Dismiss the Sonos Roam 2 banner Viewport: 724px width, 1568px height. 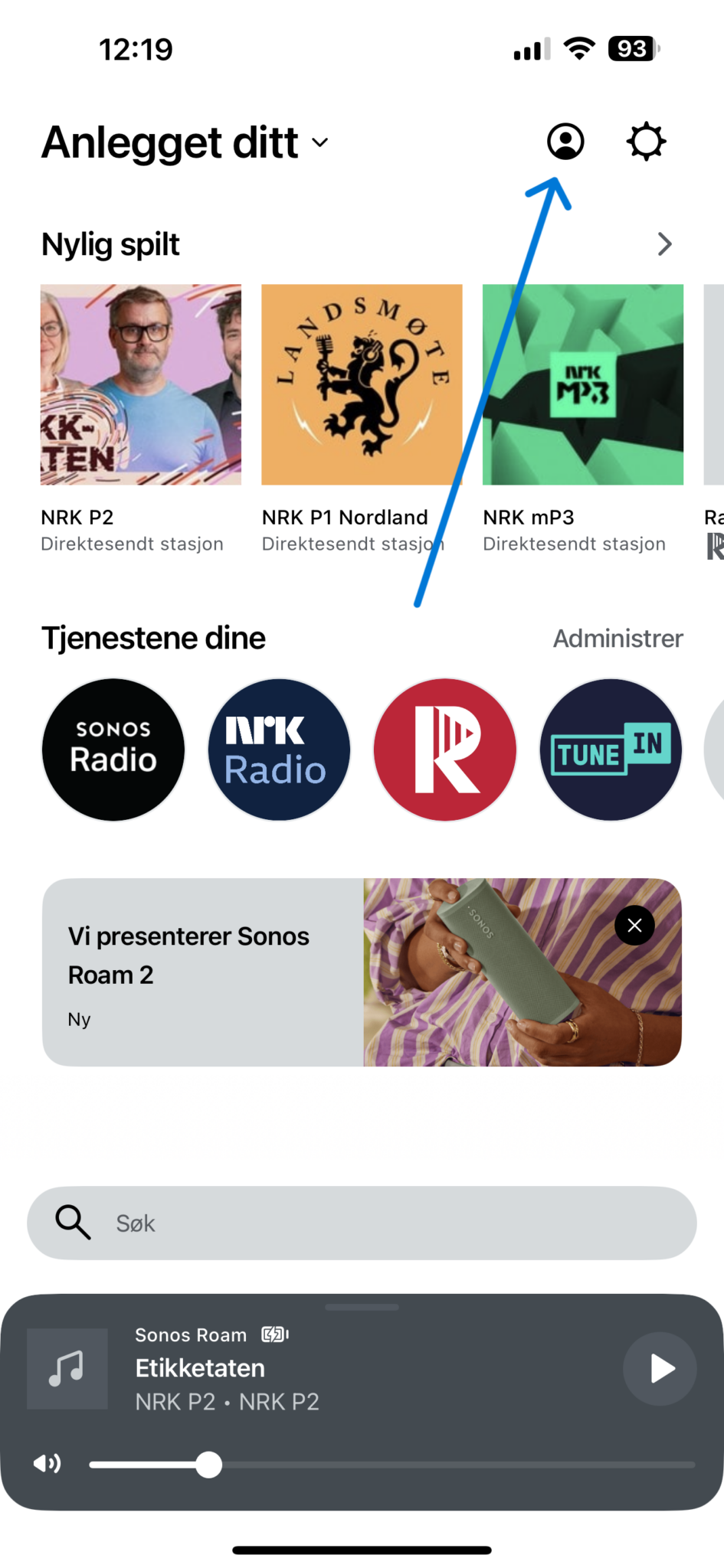[634, 925]
